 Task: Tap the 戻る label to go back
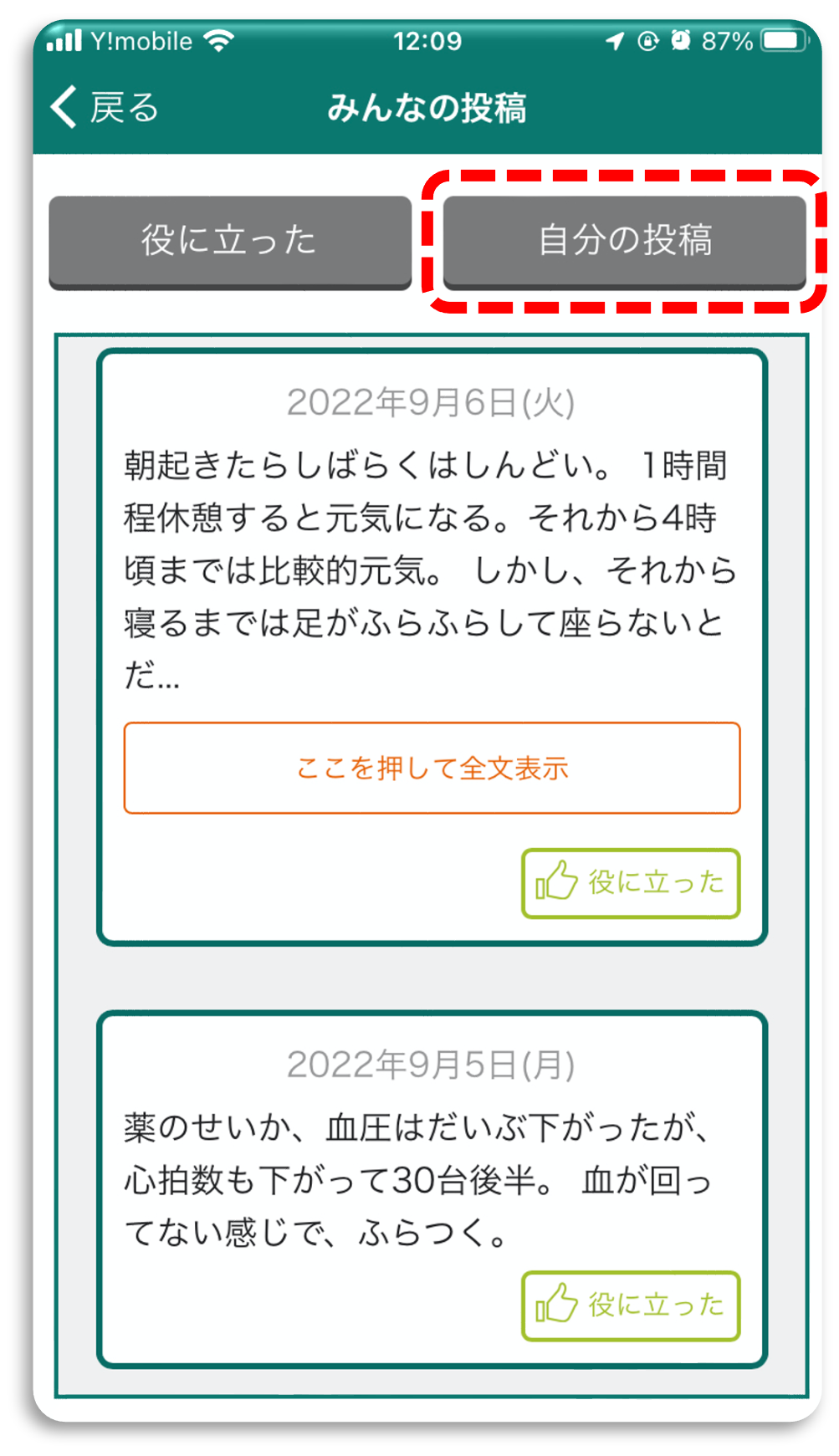point(124,106)
